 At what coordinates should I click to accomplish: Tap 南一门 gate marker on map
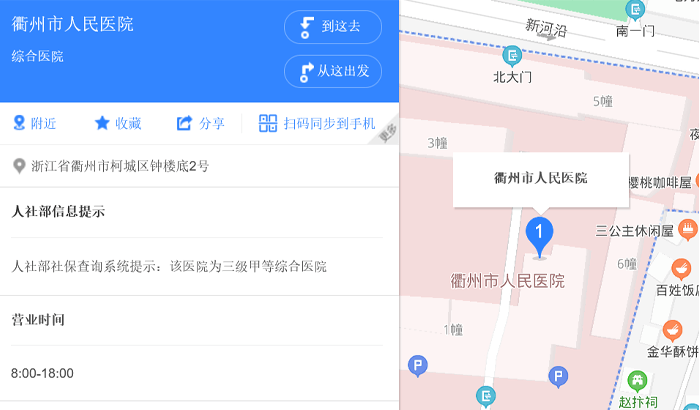coord(635,10)
